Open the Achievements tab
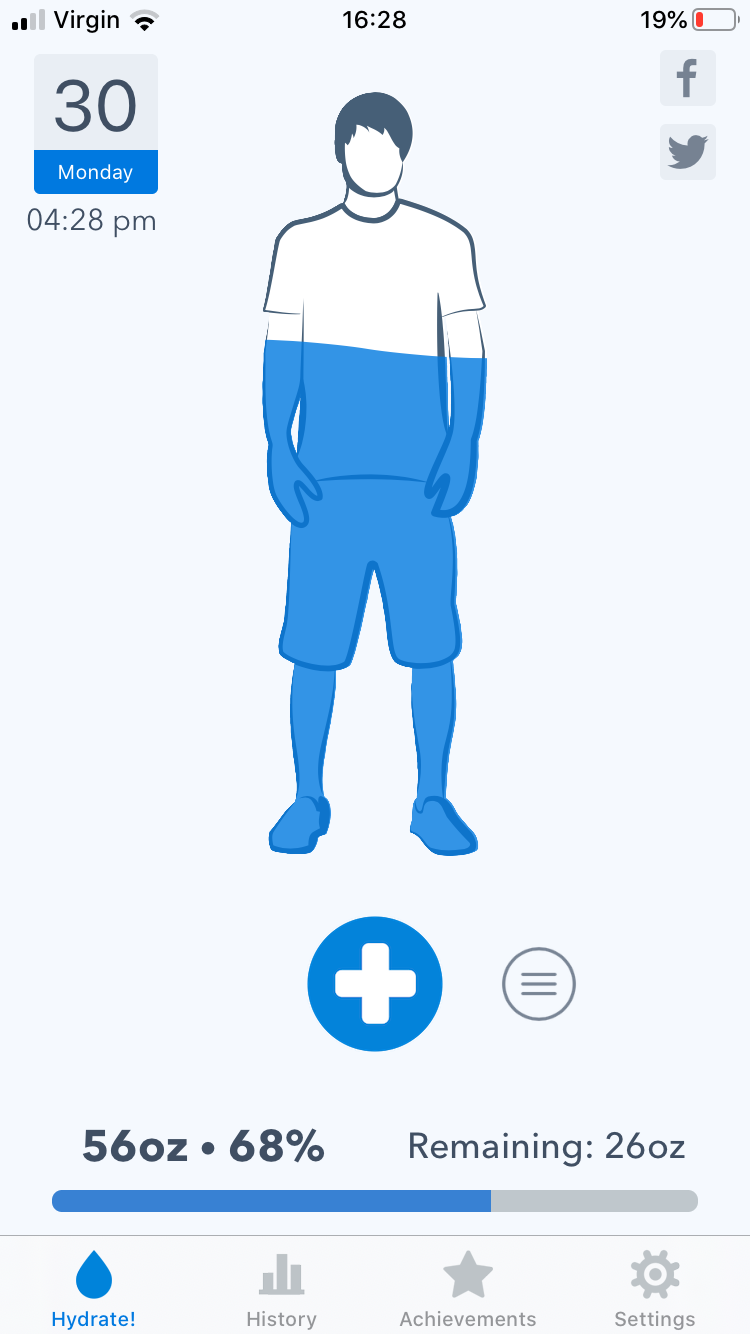Screen dimensions: 750x1334 click(x=467, y=1290)
